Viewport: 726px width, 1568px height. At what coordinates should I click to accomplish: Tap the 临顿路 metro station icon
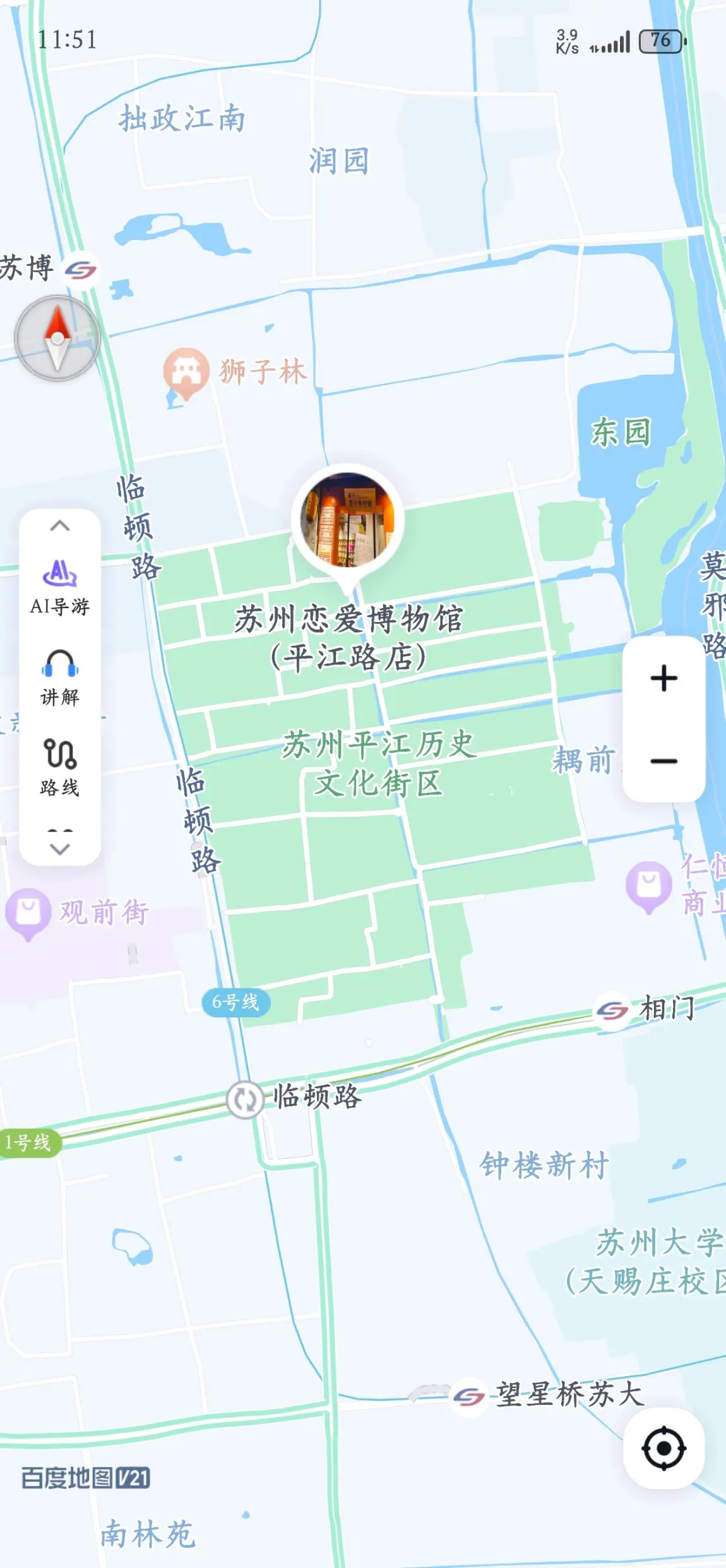click(245, 1099)
